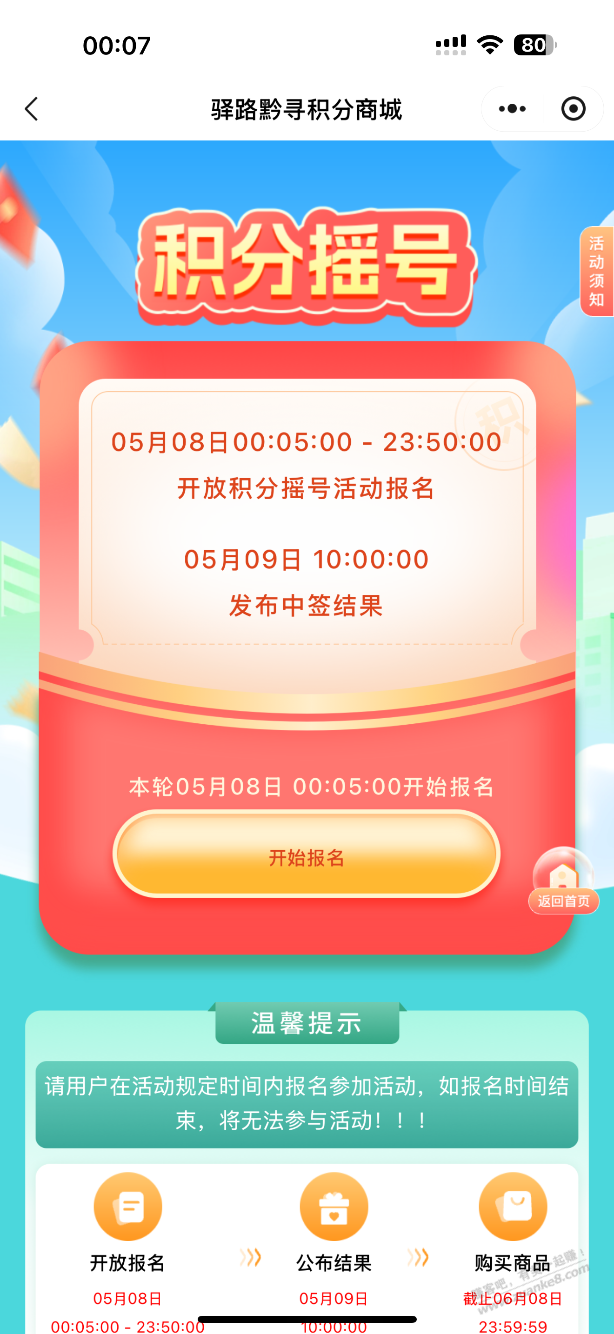Open the mini-program three-dot menu
The image size is (614, 1334).
[512, 109]
